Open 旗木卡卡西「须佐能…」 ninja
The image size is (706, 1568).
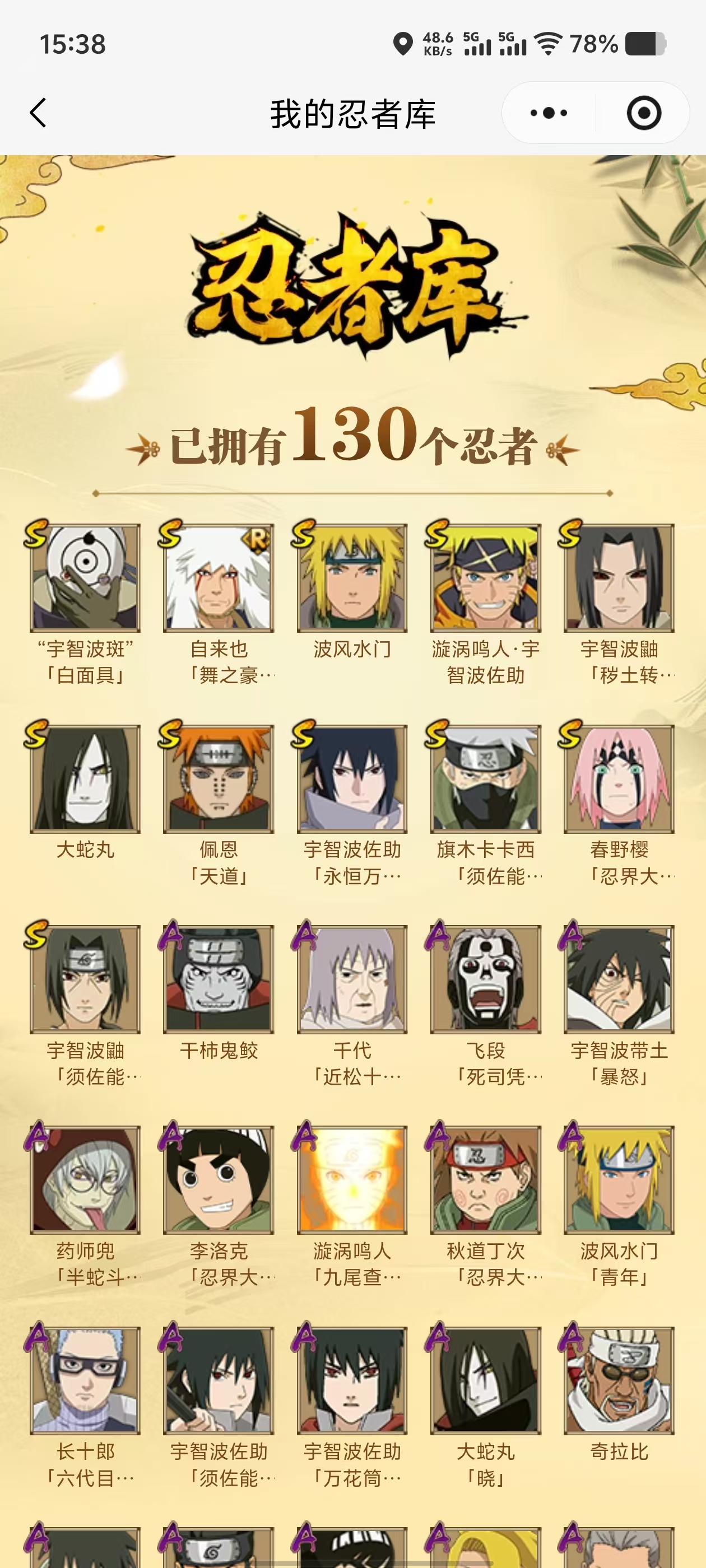pos(485,778)
